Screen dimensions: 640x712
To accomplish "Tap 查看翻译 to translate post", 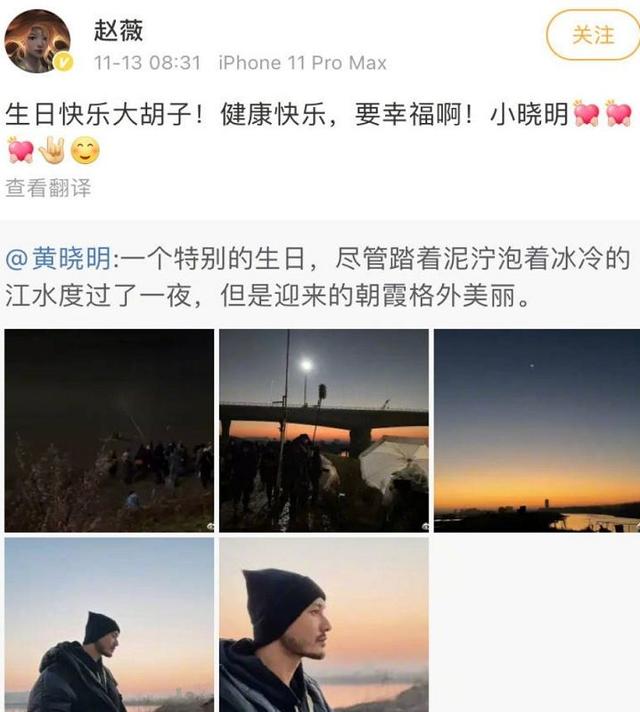I will (48, 187).
